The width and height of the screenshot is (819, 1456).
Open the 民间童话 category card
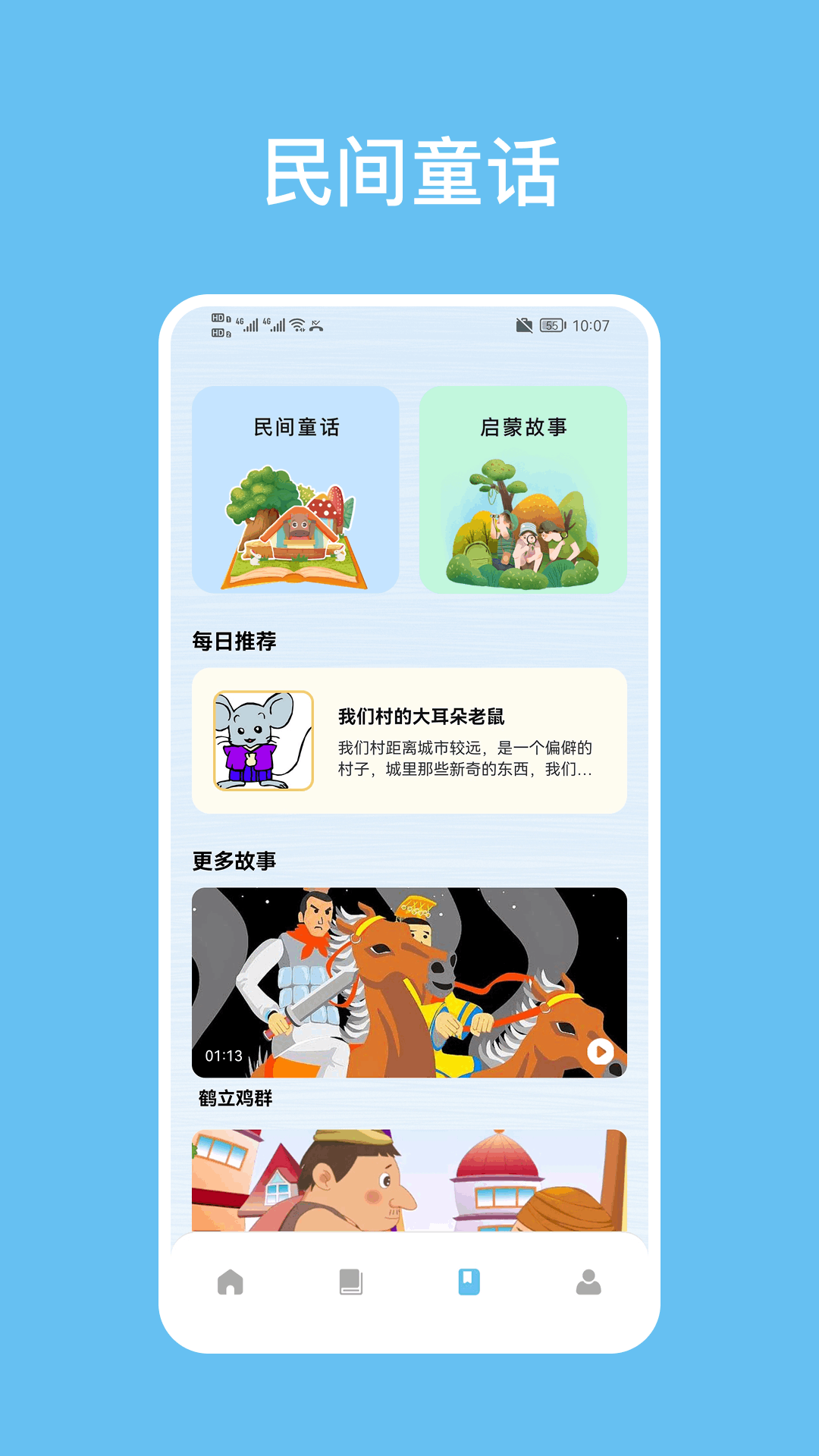tap(297, 489)
